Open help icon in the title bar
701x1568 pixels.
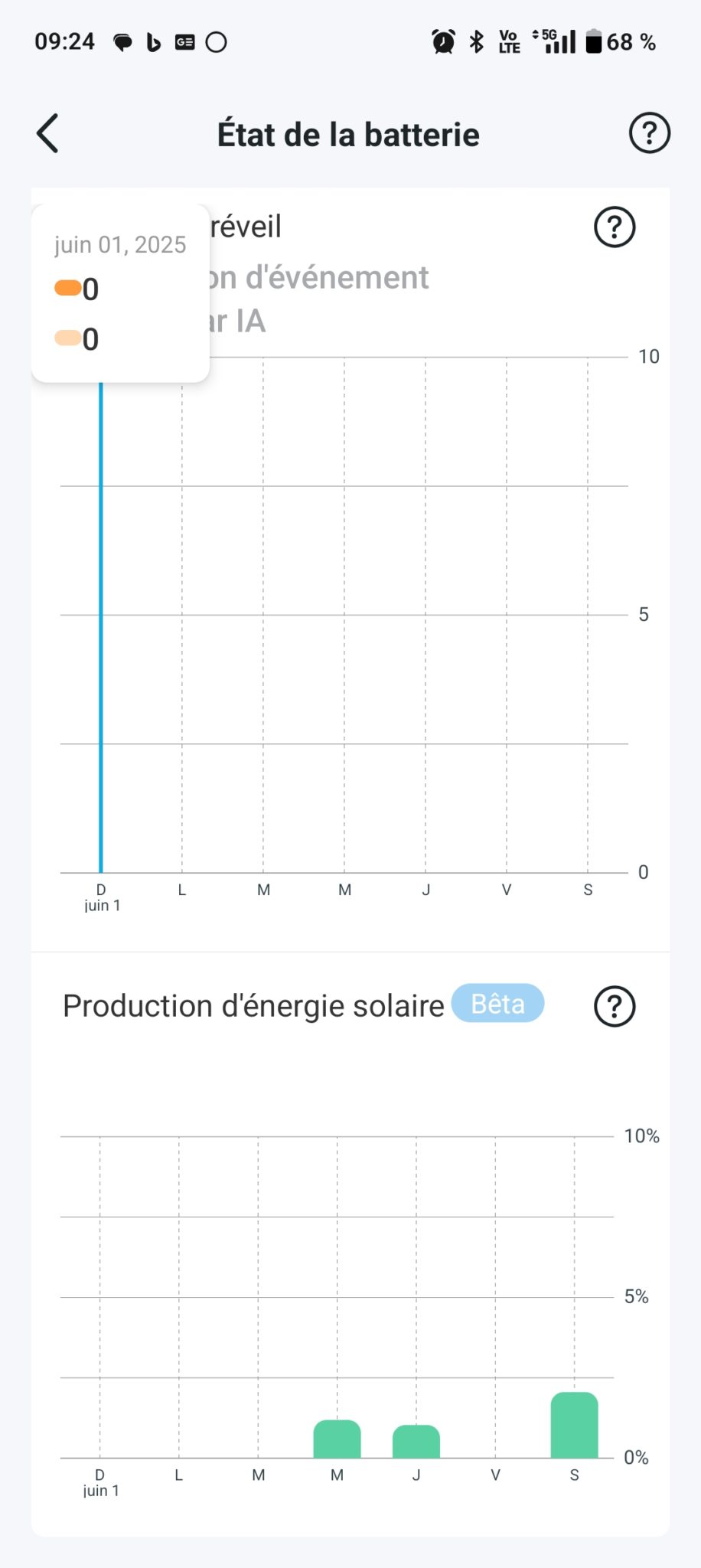click(649, 133)
